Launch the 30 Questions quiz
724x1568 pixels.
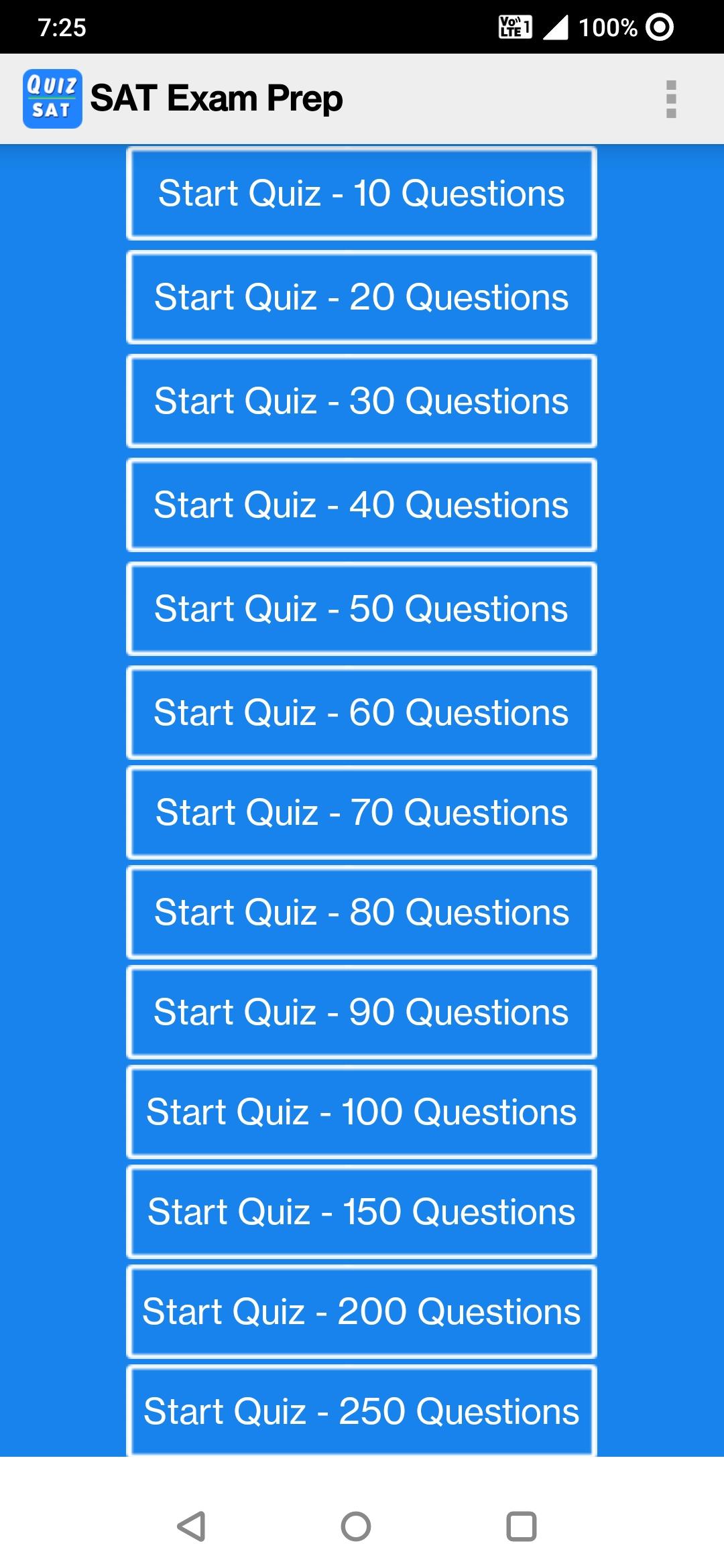pyautogui.click(x=361, y=401)
